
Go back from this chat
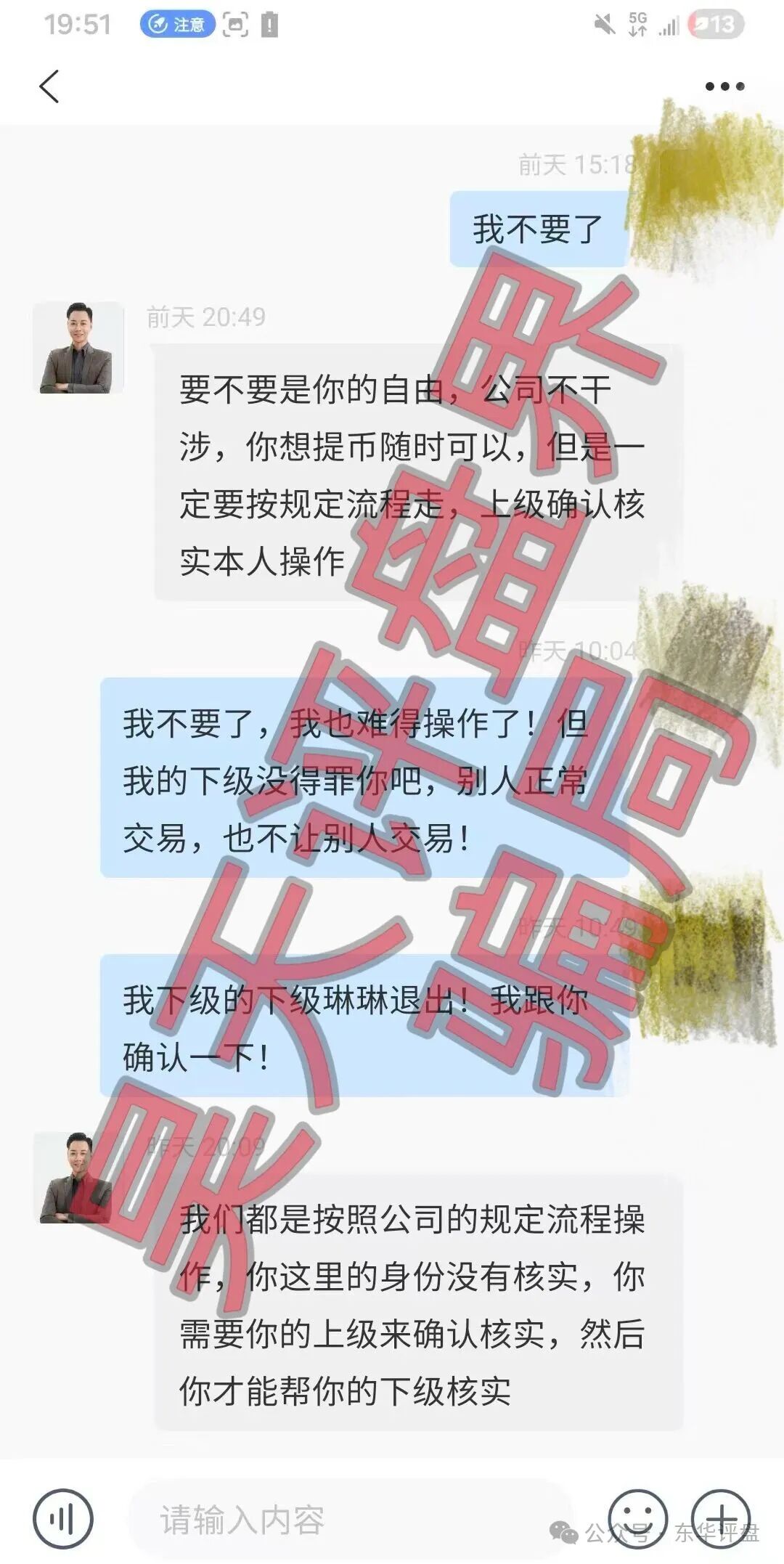coord(49,87)
